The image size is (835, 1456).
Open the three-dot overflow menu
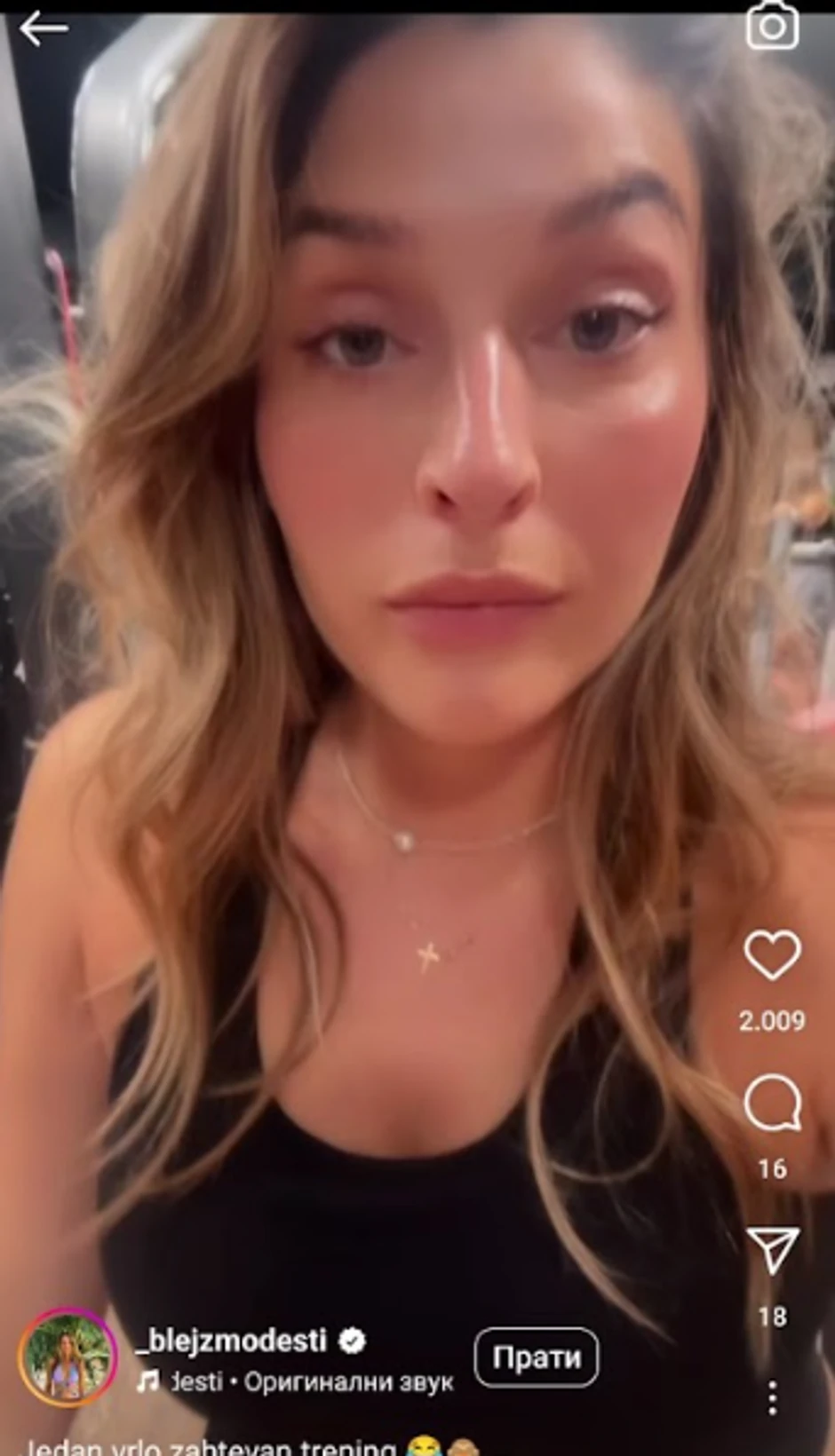click(771, 1397)
